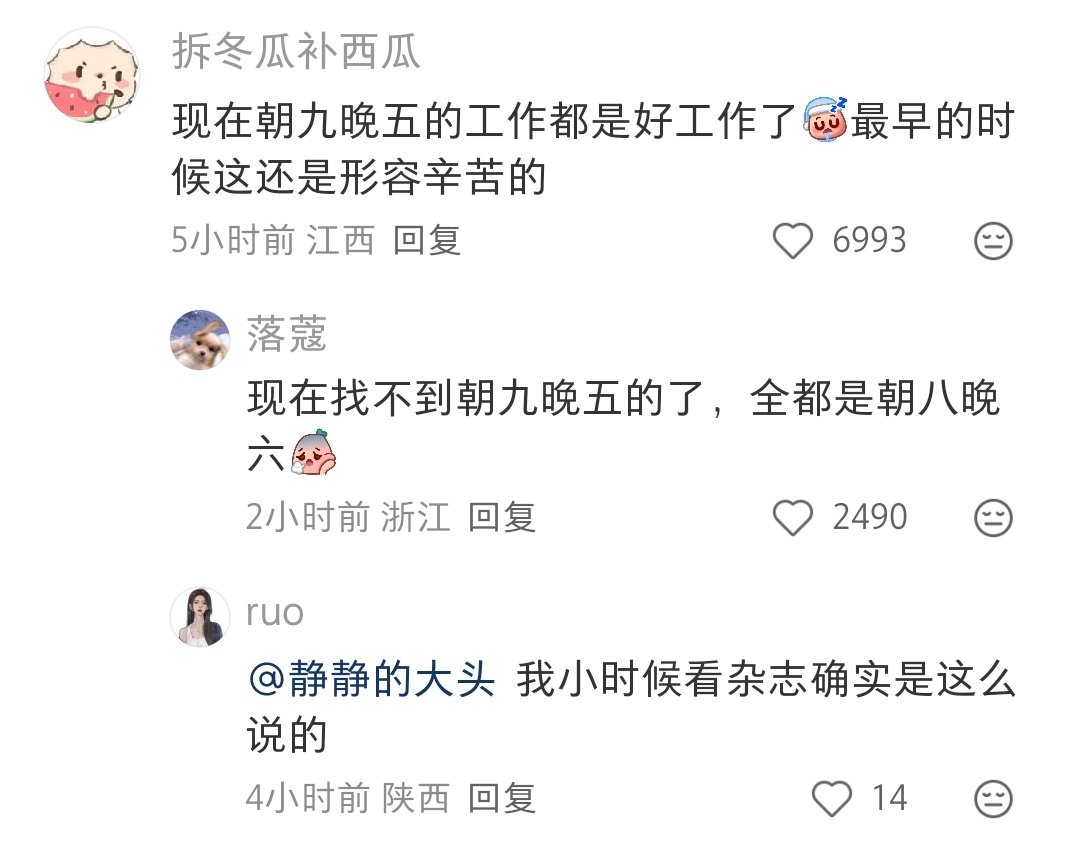
Task: Like the comment by 拆冬瓜补西瓜
Action: coord(795,241)
